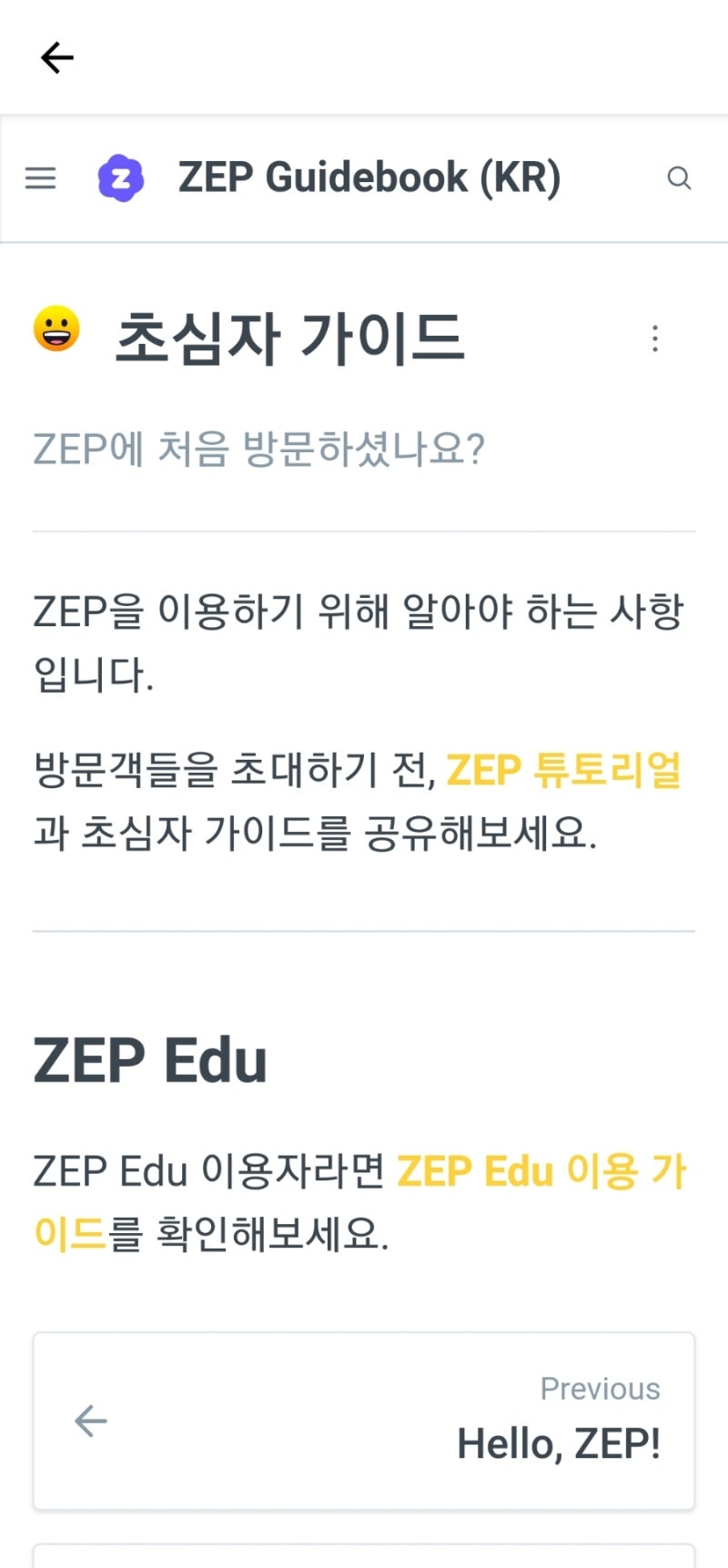Click the back arrow at top left
Viewport: 728px width, 1568px height.
point(56,57)
